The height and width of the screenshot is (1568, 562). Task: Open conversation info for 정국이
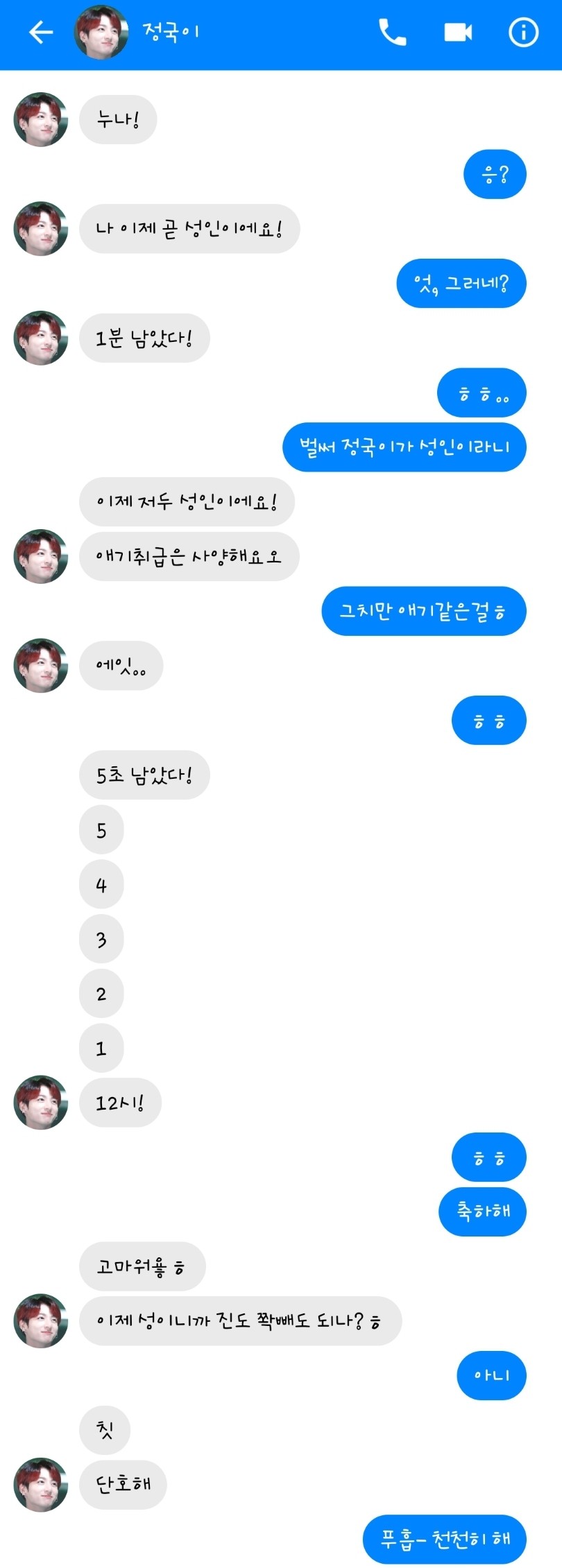coord(523,32)
